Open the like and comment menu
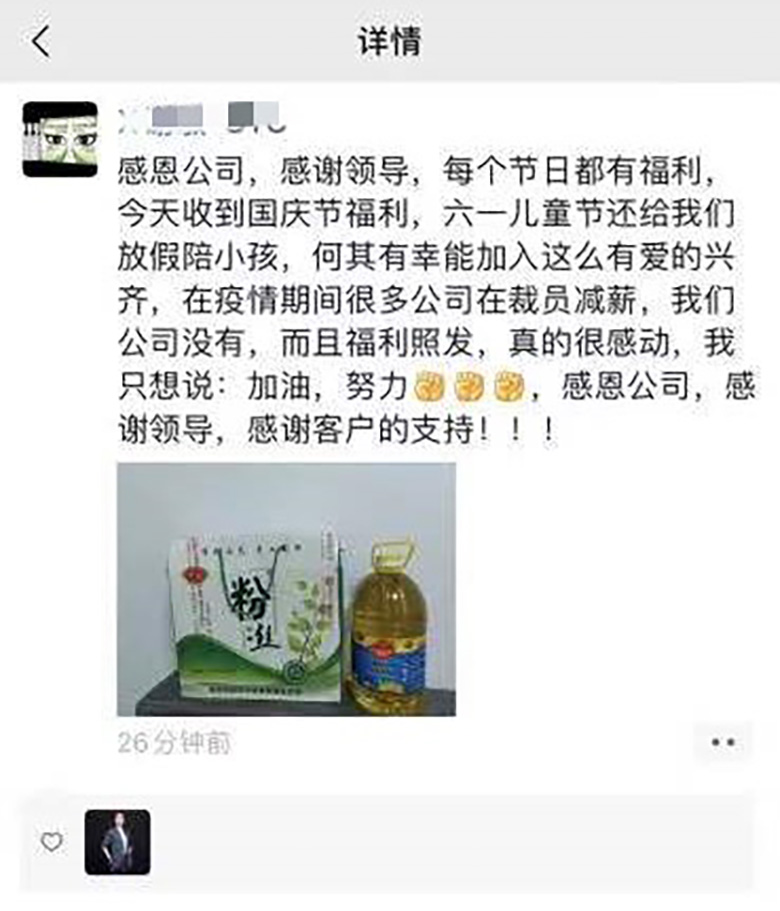 pyautogui.click(x=722, y=742)
